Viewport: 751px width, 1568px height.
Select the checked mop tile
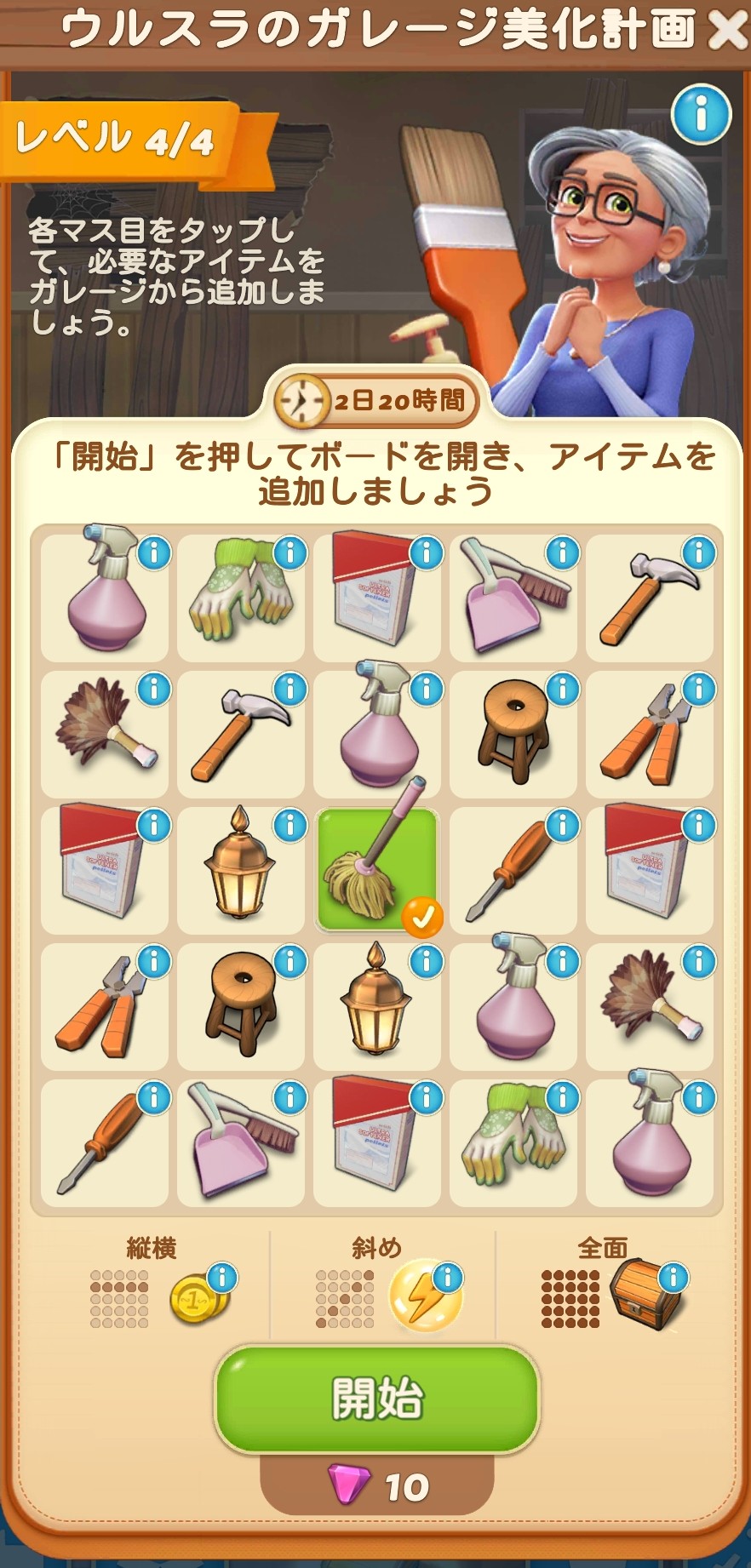pos(376,869)
